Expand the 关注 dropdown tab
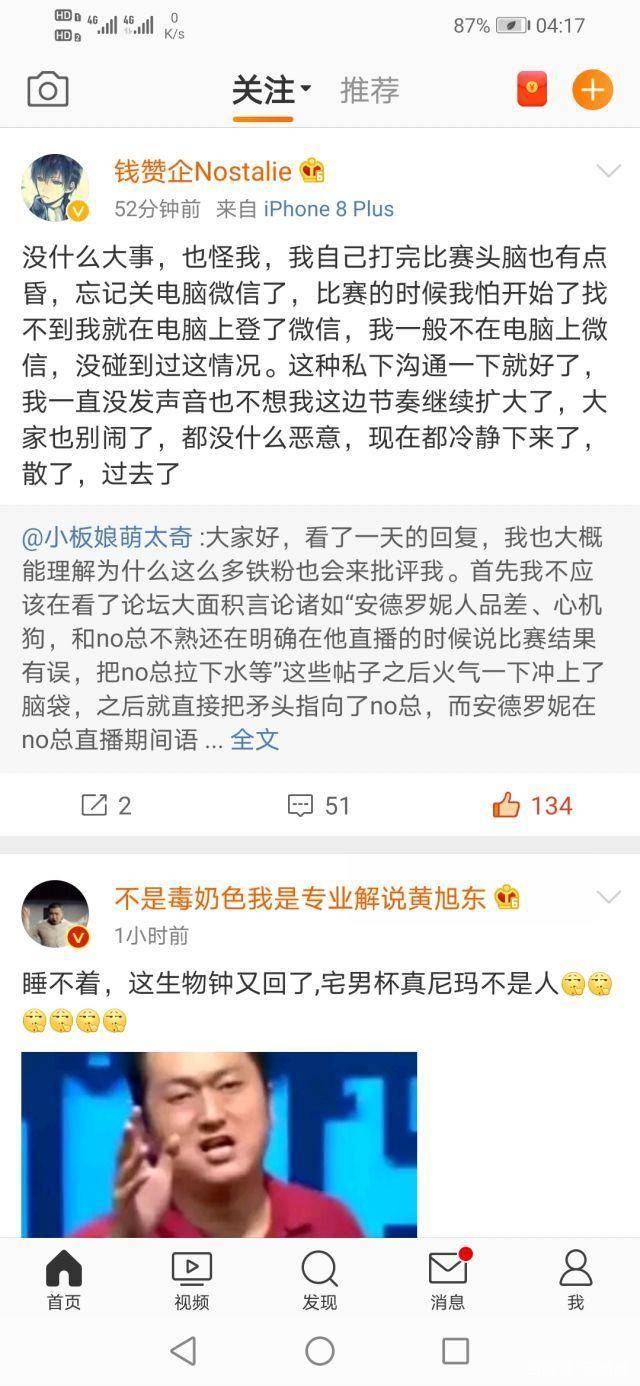 [x=271, y=91]
